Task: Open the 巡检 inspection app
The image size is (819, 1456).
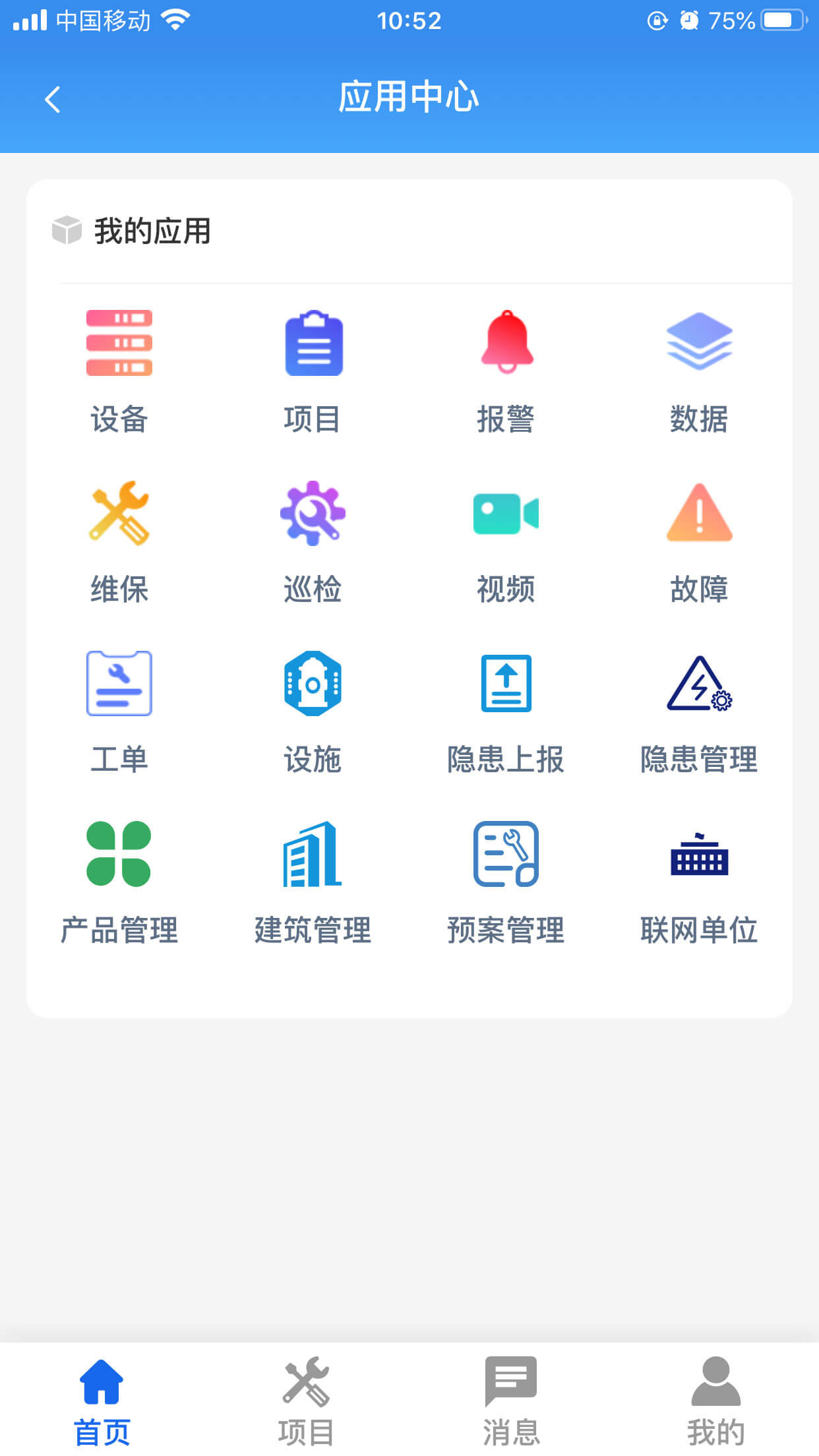Action: click(x=313, y=539)
